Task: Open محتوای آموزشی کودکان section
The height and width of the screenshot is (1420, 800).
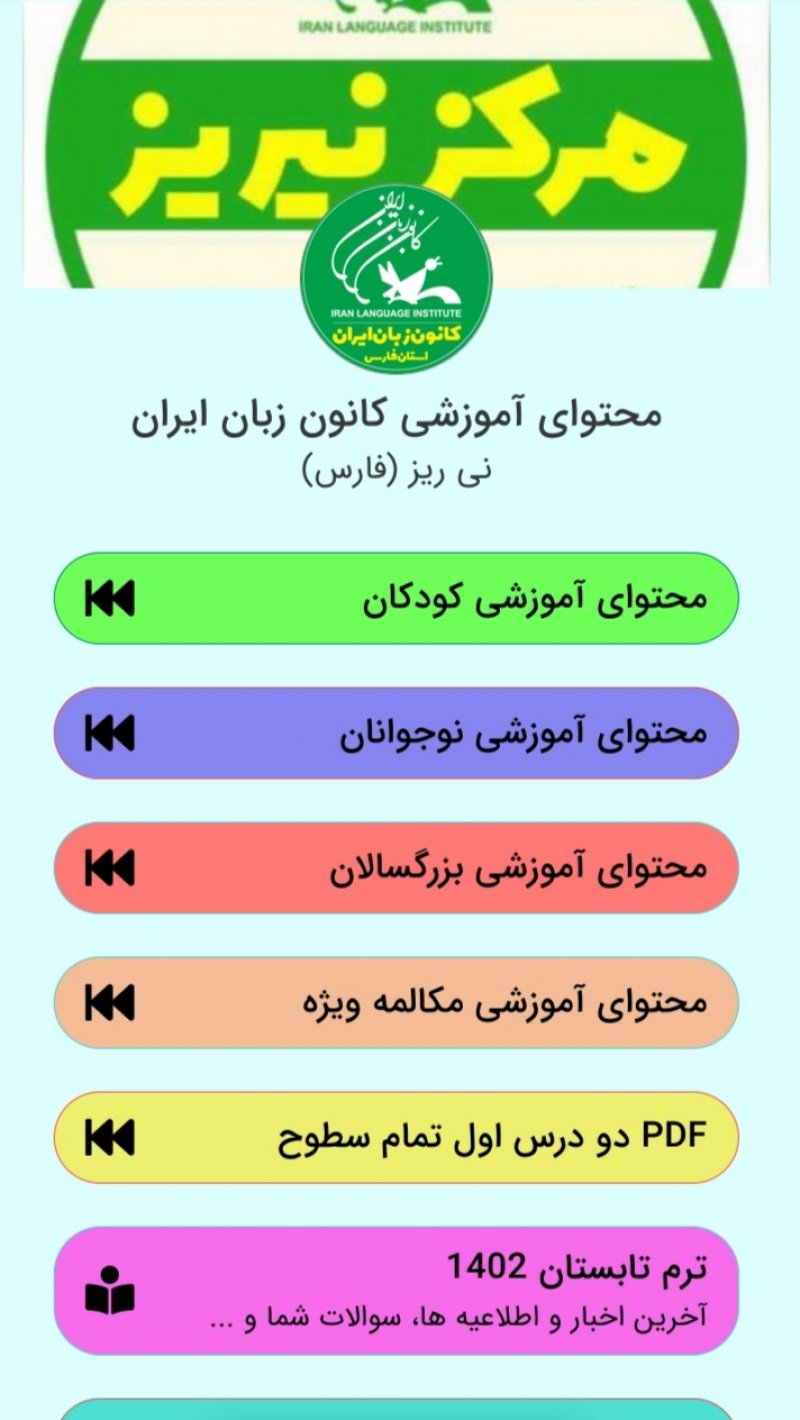Action: (x=396, y=598)
